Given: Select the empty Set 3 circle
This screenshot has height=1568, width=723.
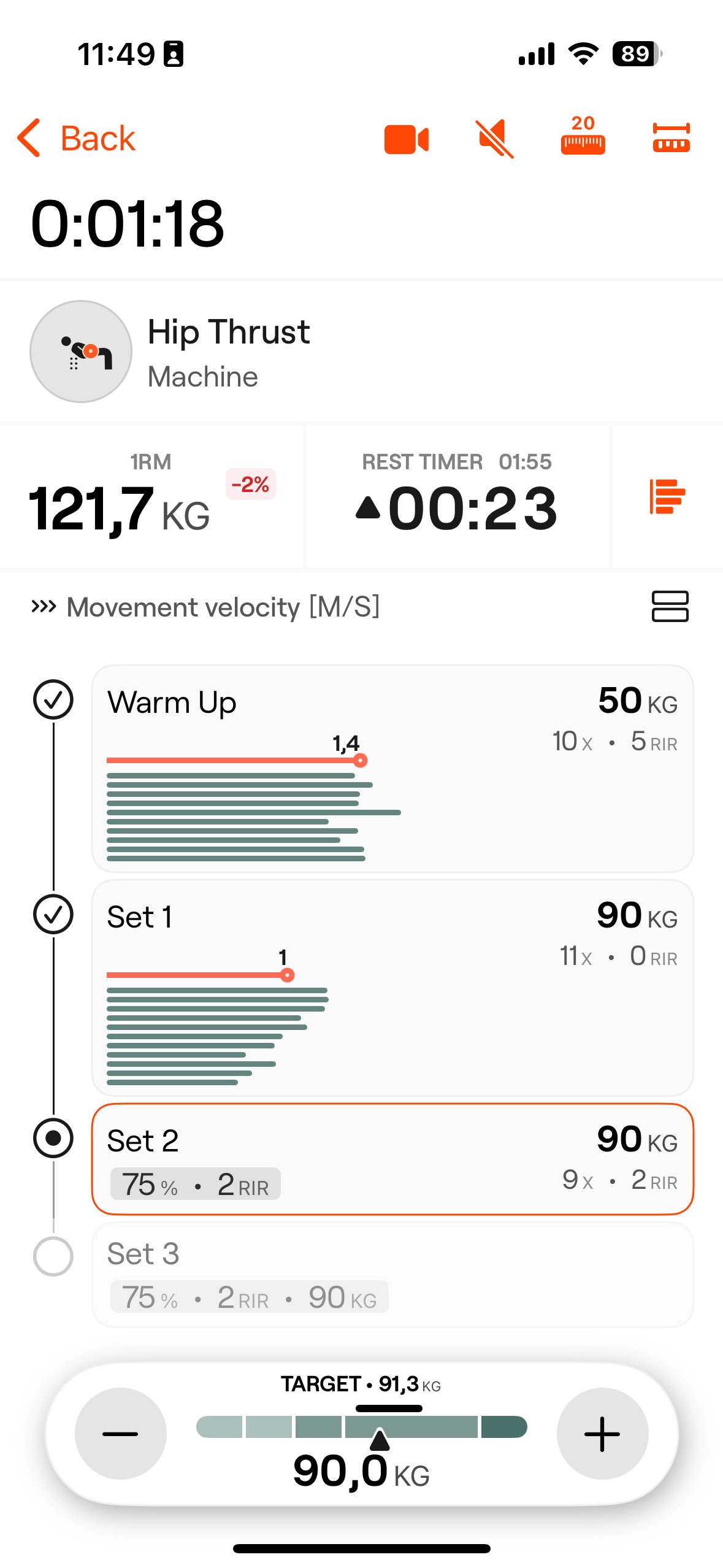Looking at the screenshot, I should pyautogui.click(x=55, y=1255).
